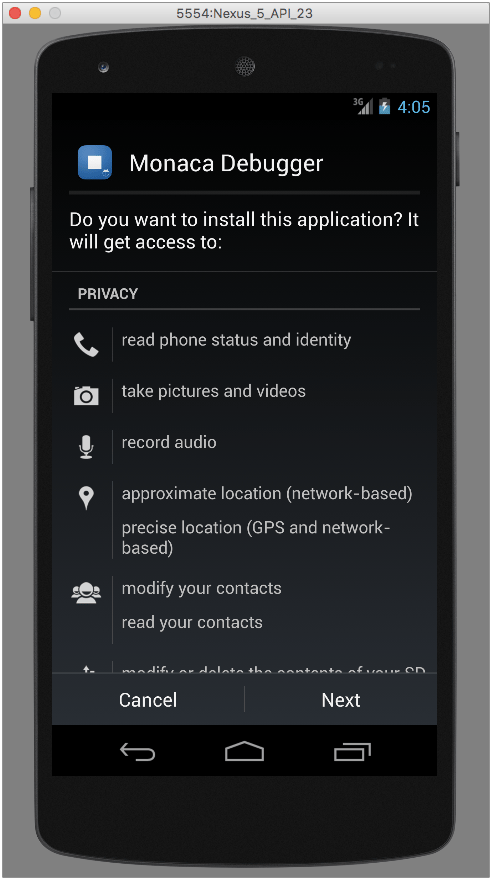
Task: Open recent apps from the navigation bar
Action: click(352, 752)
